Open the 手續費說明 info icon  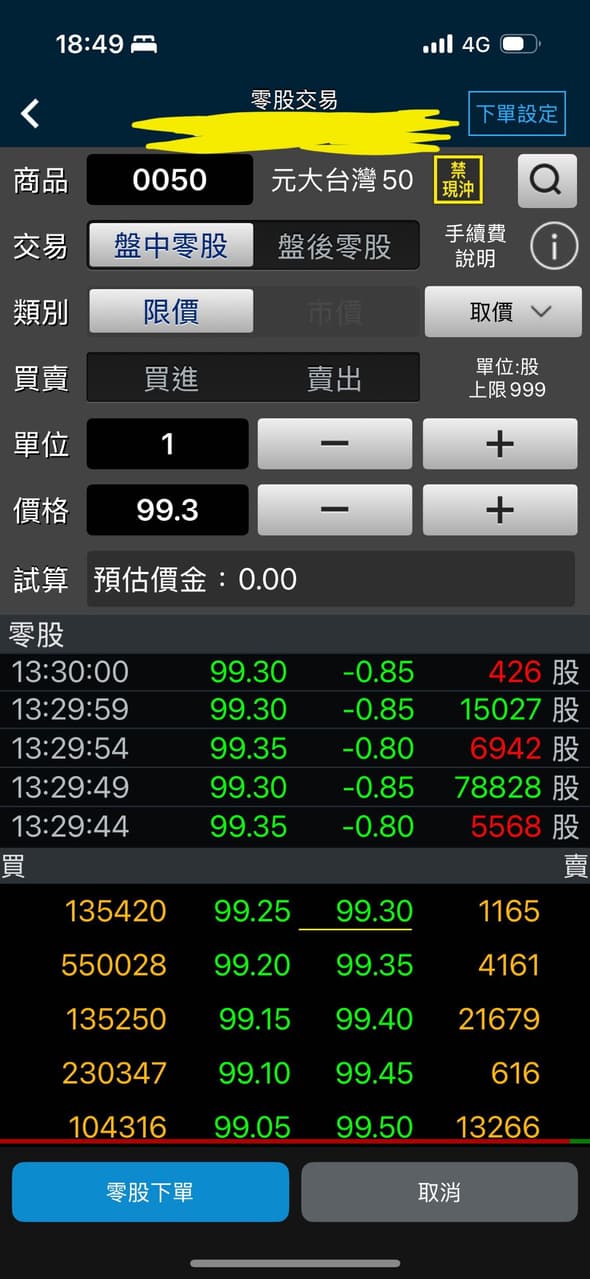[x=554, y=246]
